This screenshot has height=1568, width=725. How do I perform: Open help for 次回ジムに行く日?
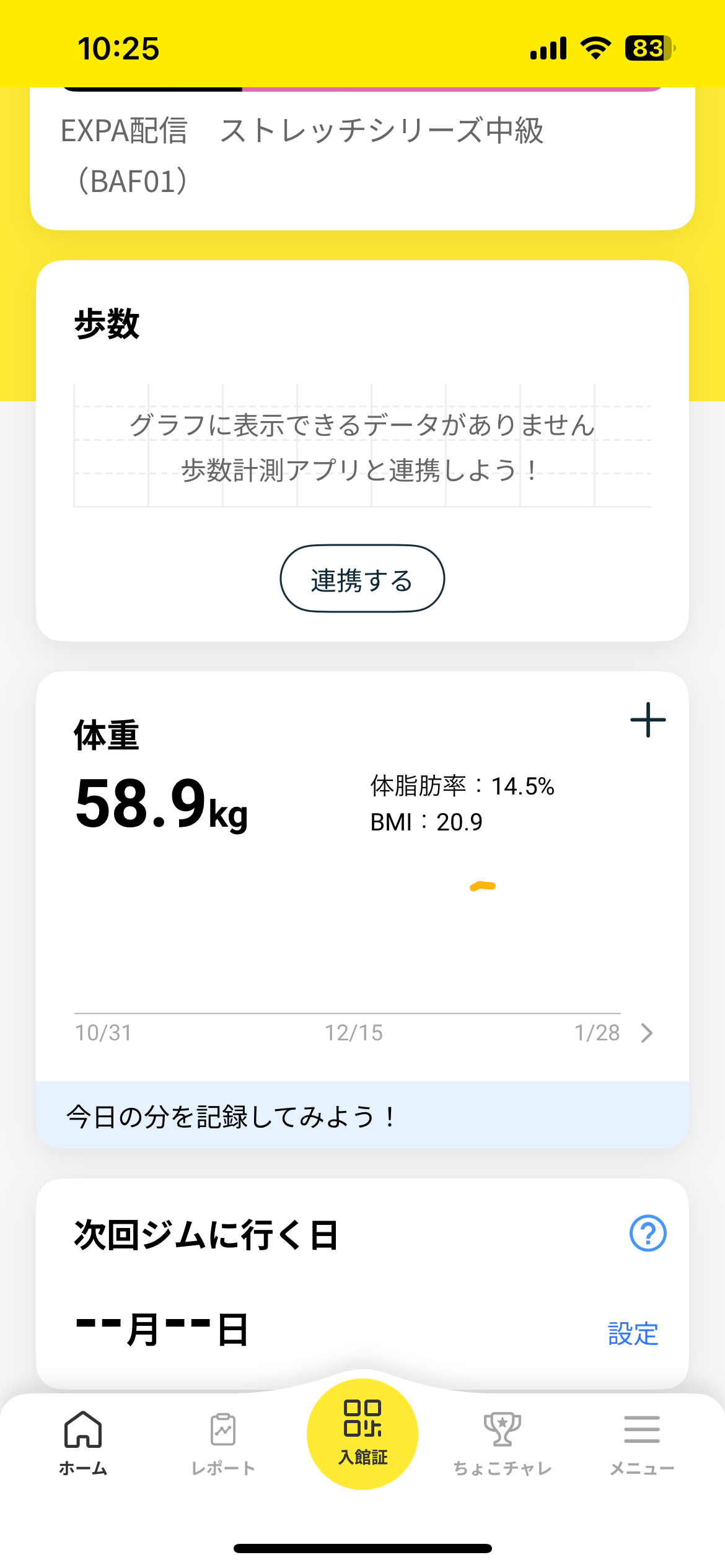coord(648,1233)
